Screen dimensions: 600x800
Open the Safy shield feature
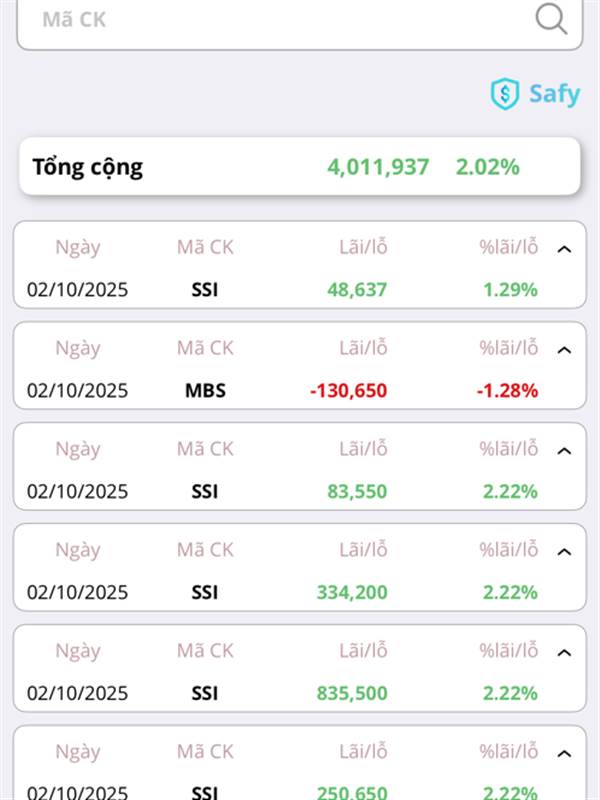coord(535,94)
